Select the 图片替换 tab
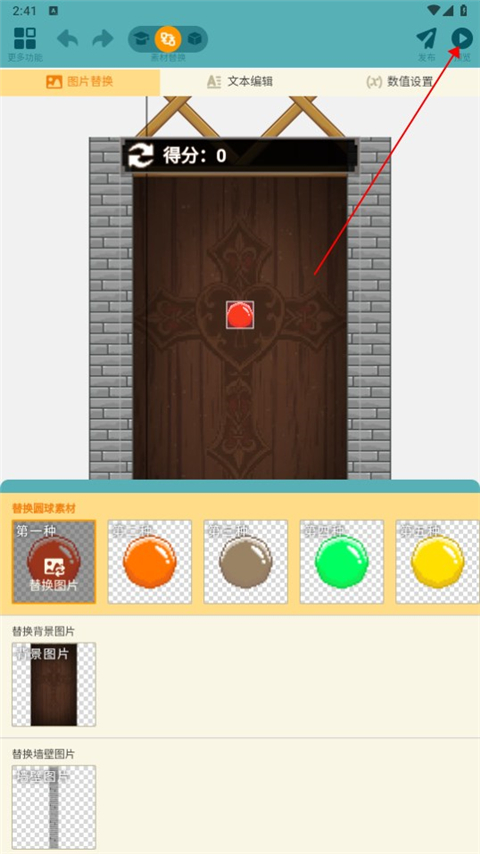Screen dimensions: 480x854 (x=80, y=82)
